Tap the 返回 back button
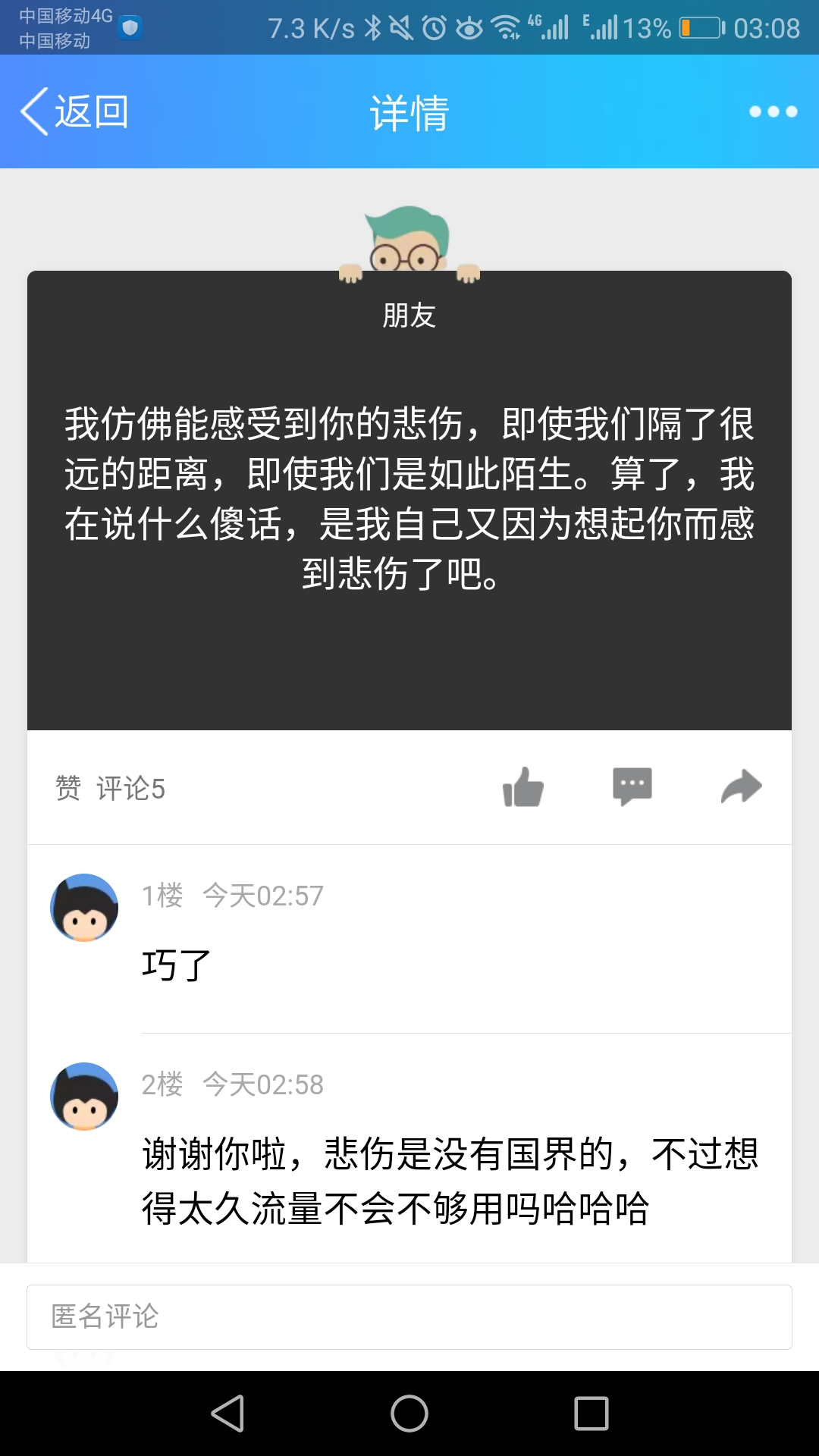The height and width of the screenshot is (1456, 819). [x=74, y=112]
